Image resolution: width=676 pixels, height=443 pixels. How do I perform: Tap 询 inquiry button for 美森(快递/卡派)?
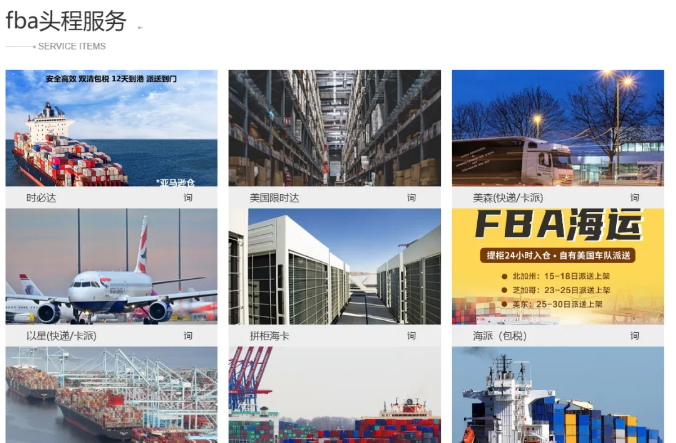(x=634, y=198)
